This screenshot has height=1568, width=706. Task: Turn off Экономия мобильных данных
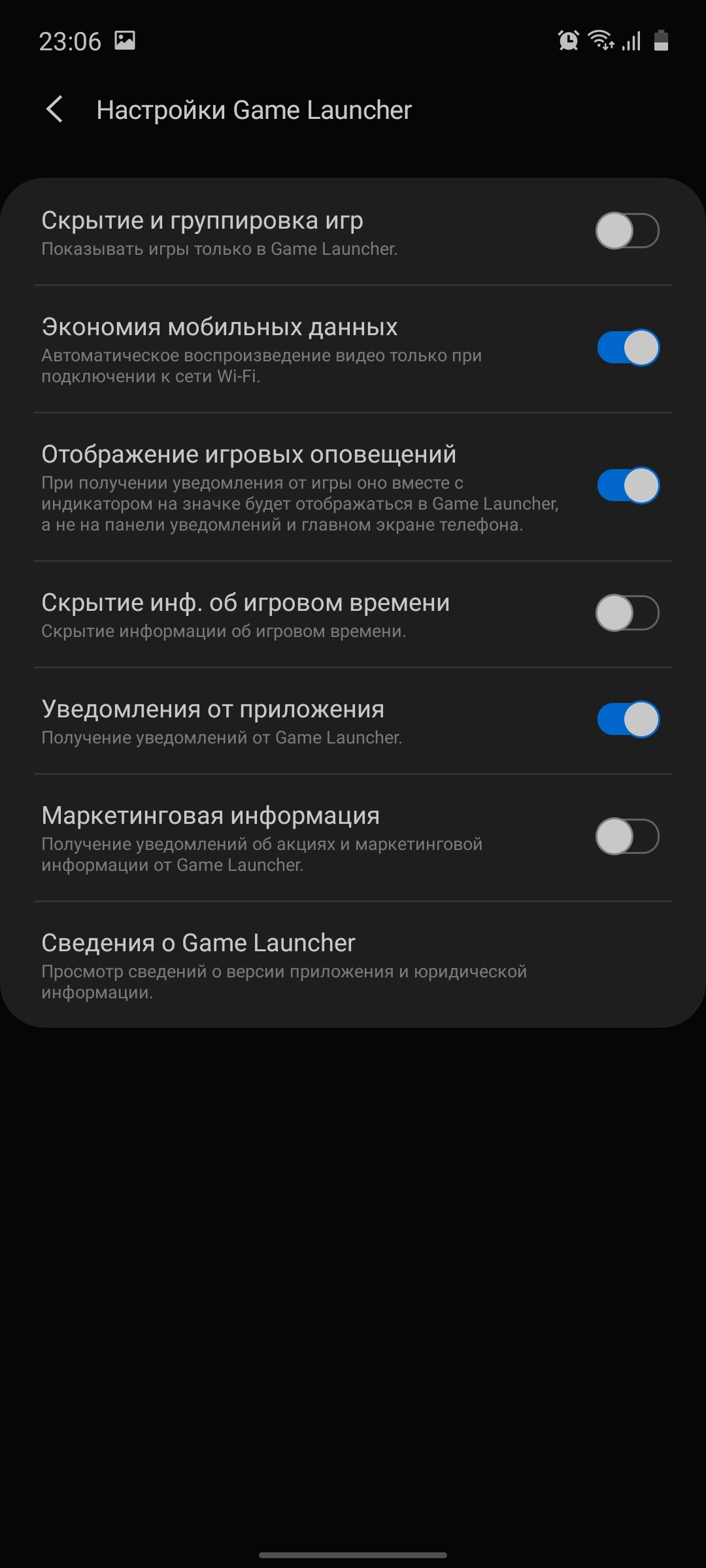point(627,348)
